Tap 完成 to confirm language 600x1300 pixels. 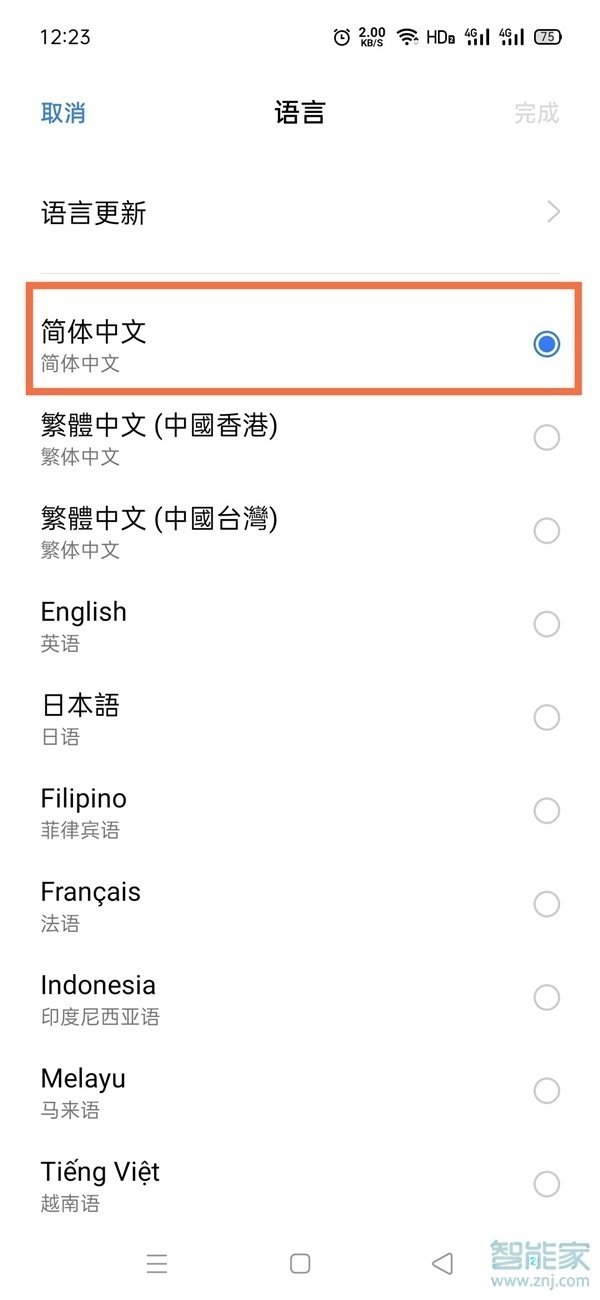pyautogui.click(x=536, y=113)
